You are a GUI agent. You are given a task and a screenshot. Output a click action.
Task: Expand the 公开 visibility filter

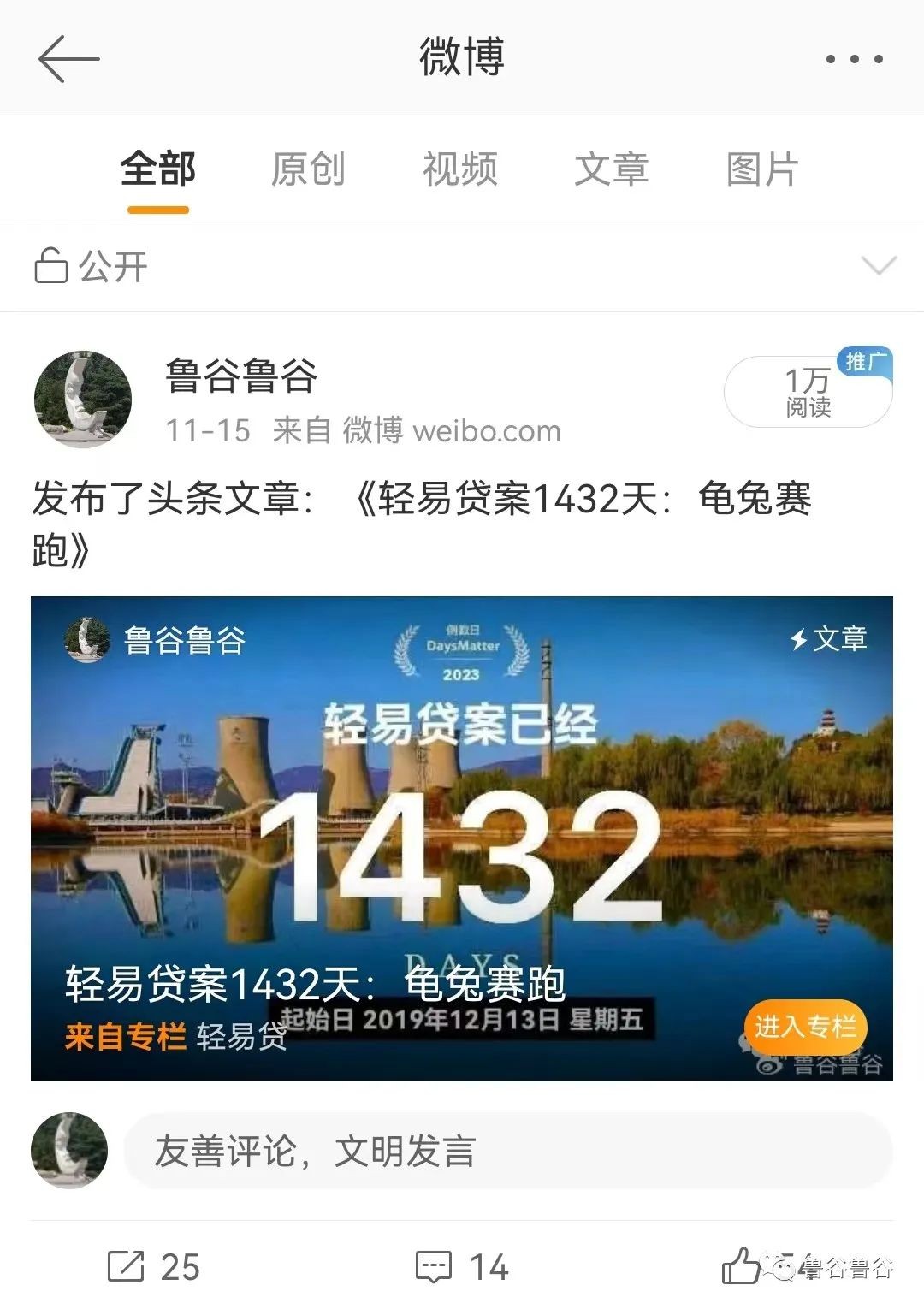(879, 266)
